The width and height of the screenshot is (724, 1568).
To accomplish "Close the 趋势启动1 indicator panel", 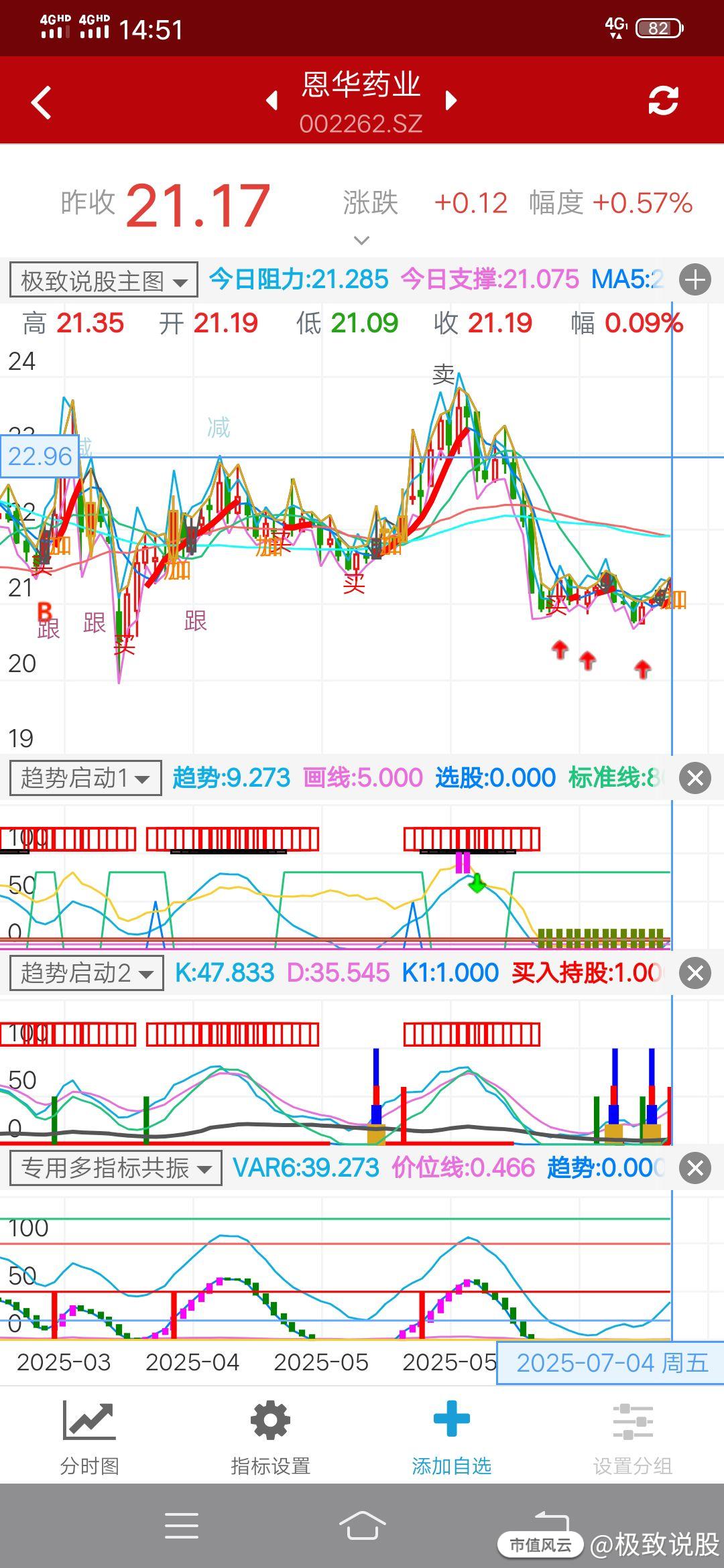I will click(x=695, y=778).
